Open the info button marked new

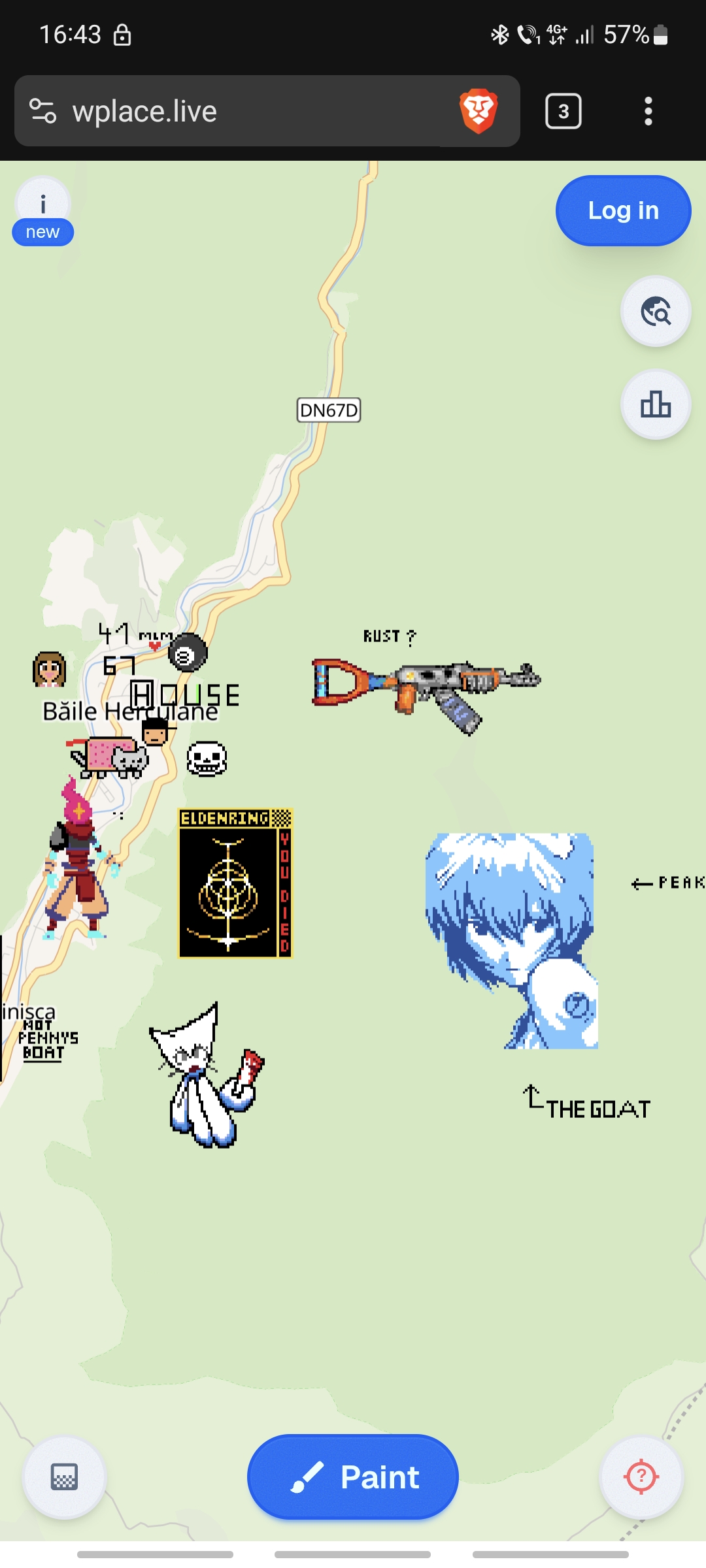click(x=42, y=208)
